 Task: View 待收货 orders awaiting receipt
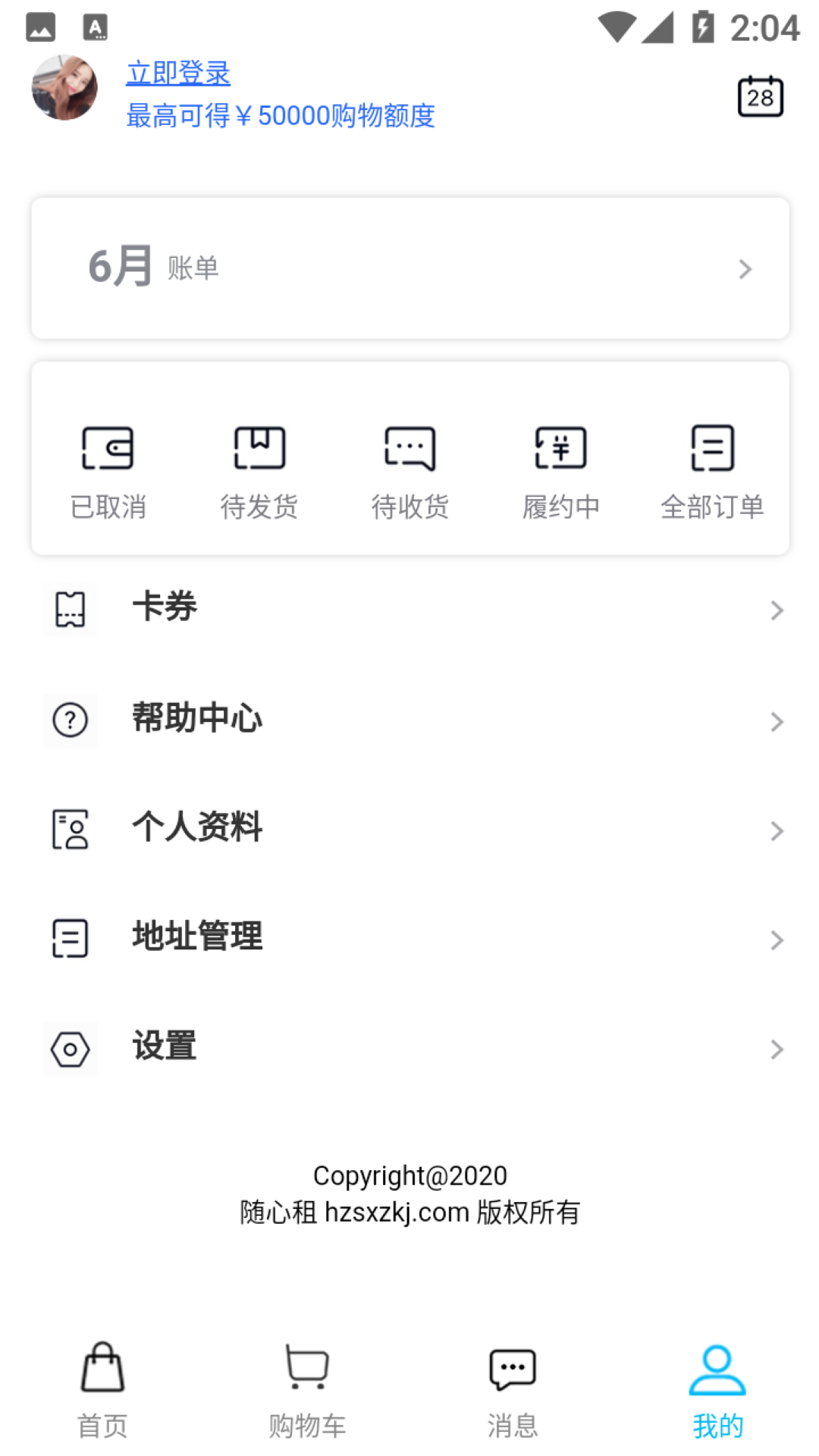pos(410,472)
